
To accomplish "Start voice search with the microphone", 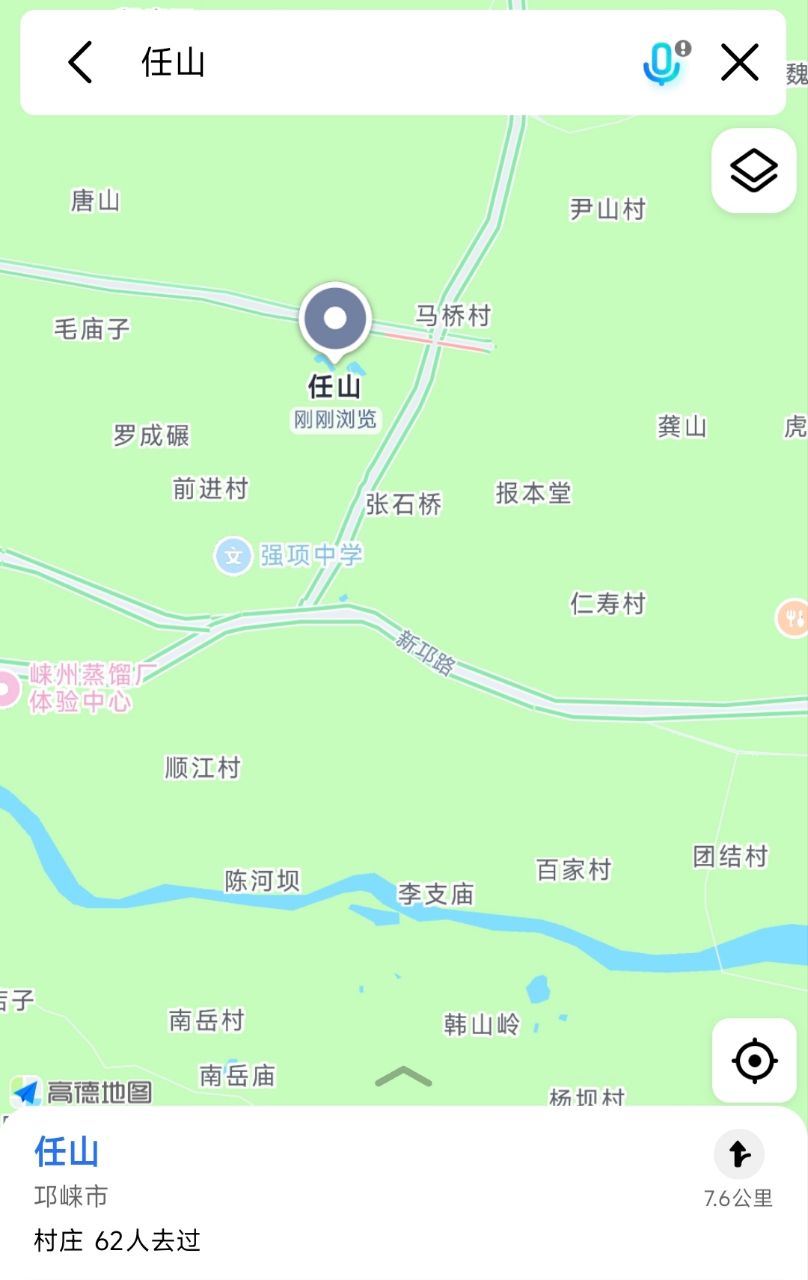I will pos(662,63).
